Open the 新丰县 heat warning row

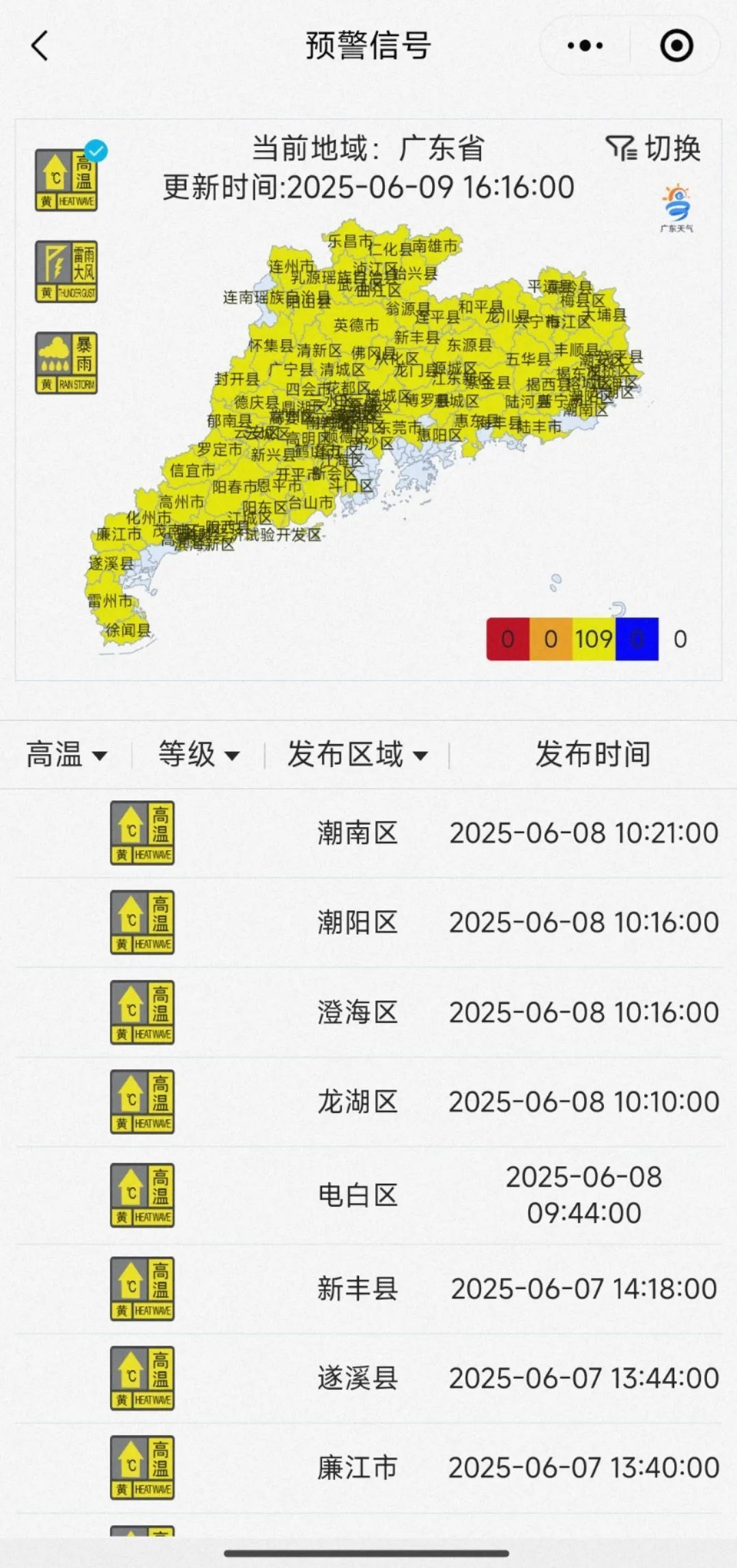click(369, 1288)
